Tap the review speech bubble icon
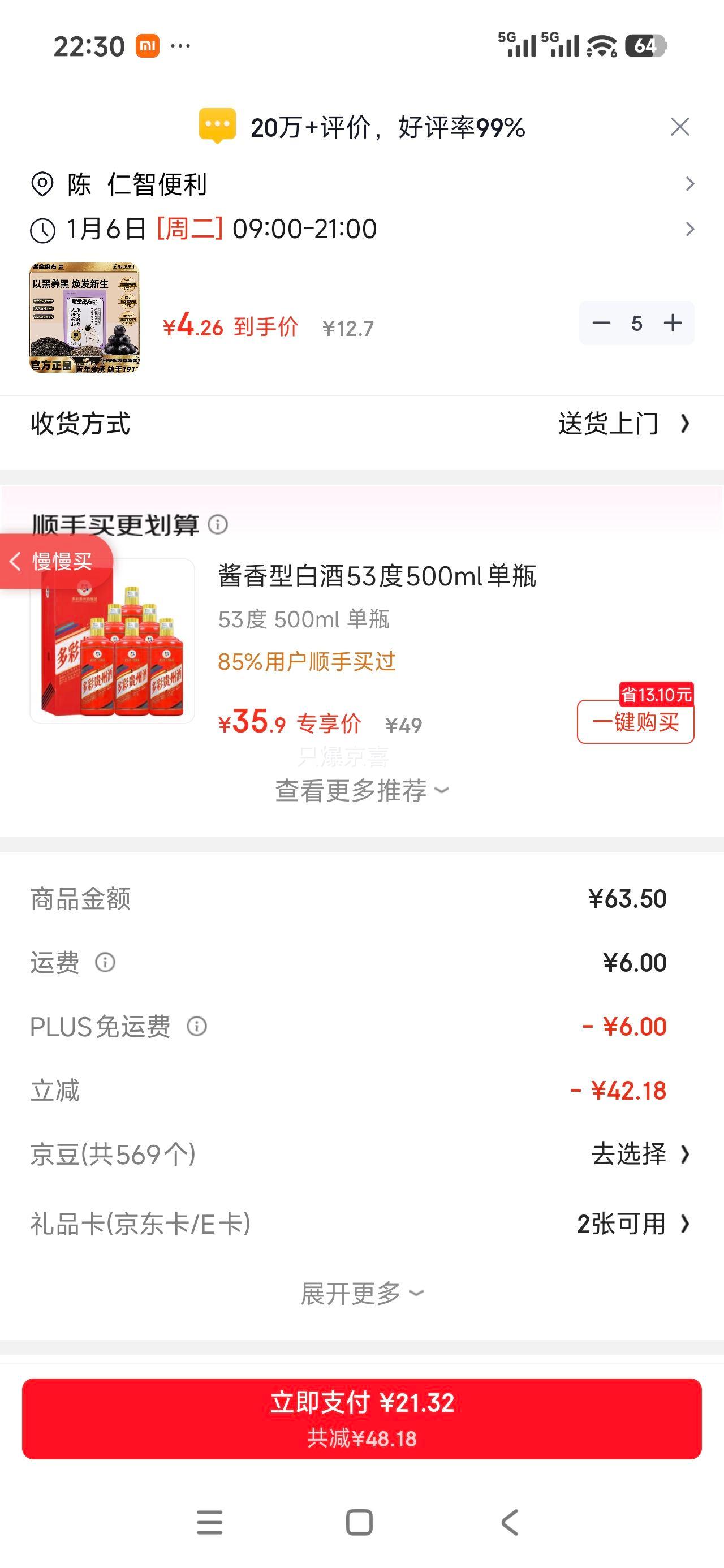The image size is (724, 1568). point(216,126)
